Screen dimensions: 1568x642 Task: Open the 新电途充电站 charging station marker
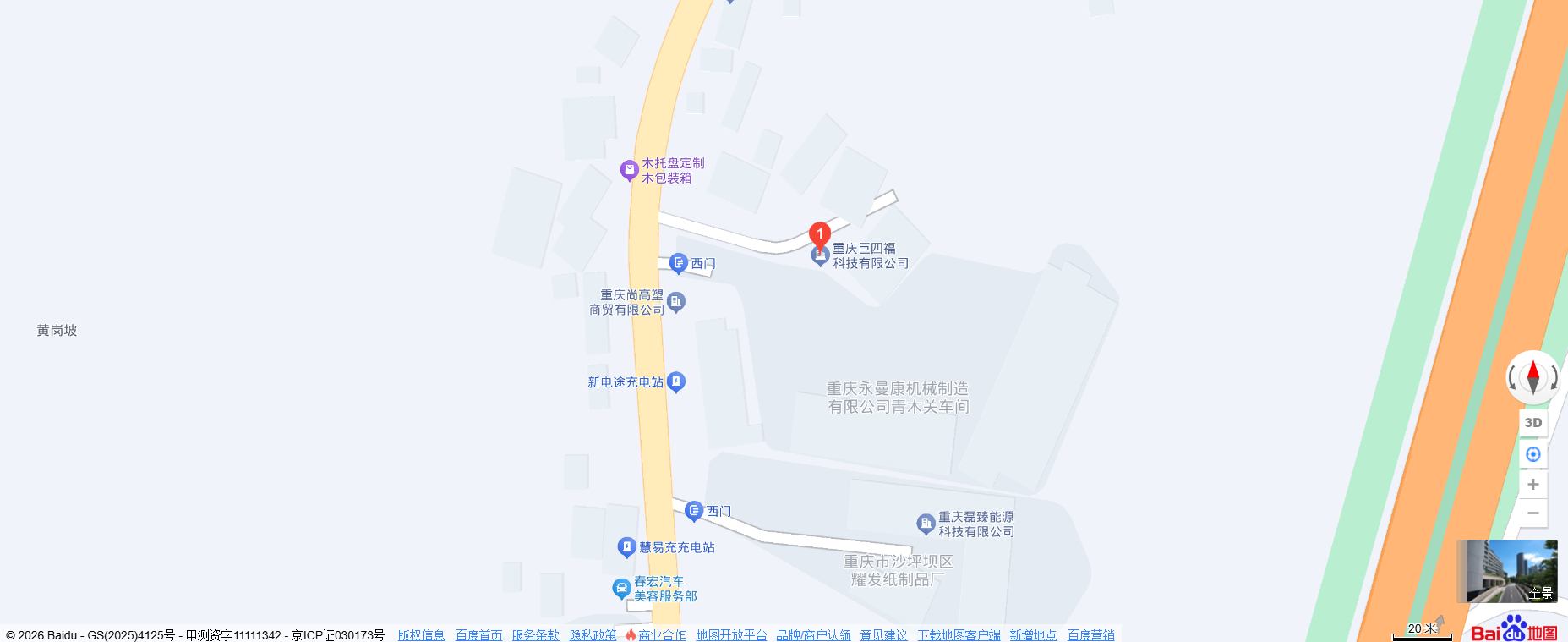[675, 382]
